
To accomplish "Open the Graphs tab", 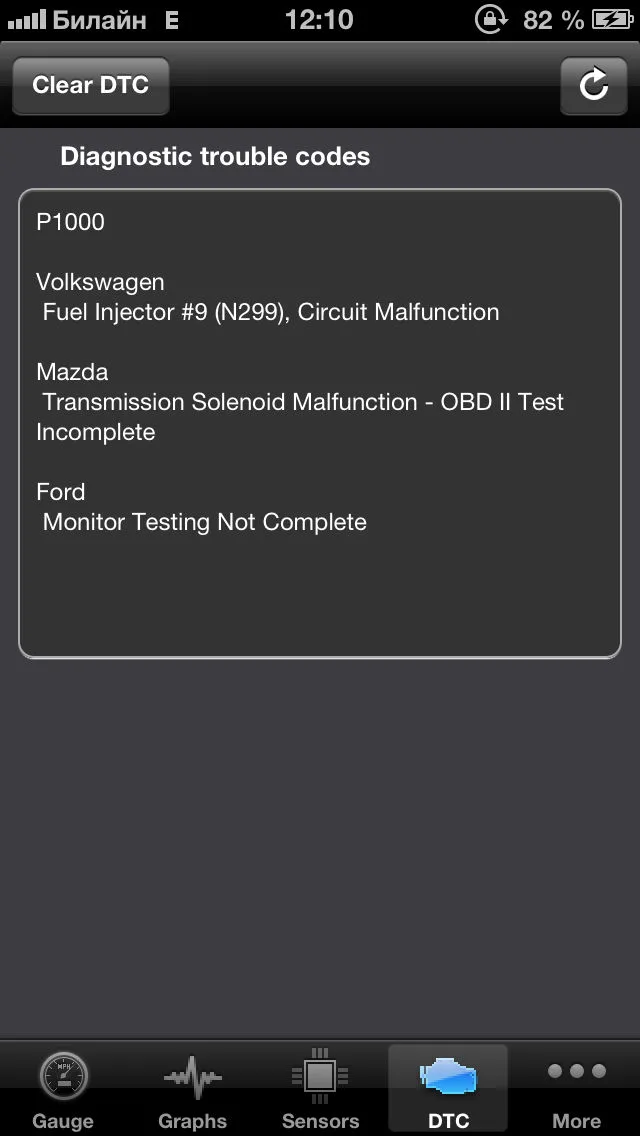I will (x=192, y=1089).
